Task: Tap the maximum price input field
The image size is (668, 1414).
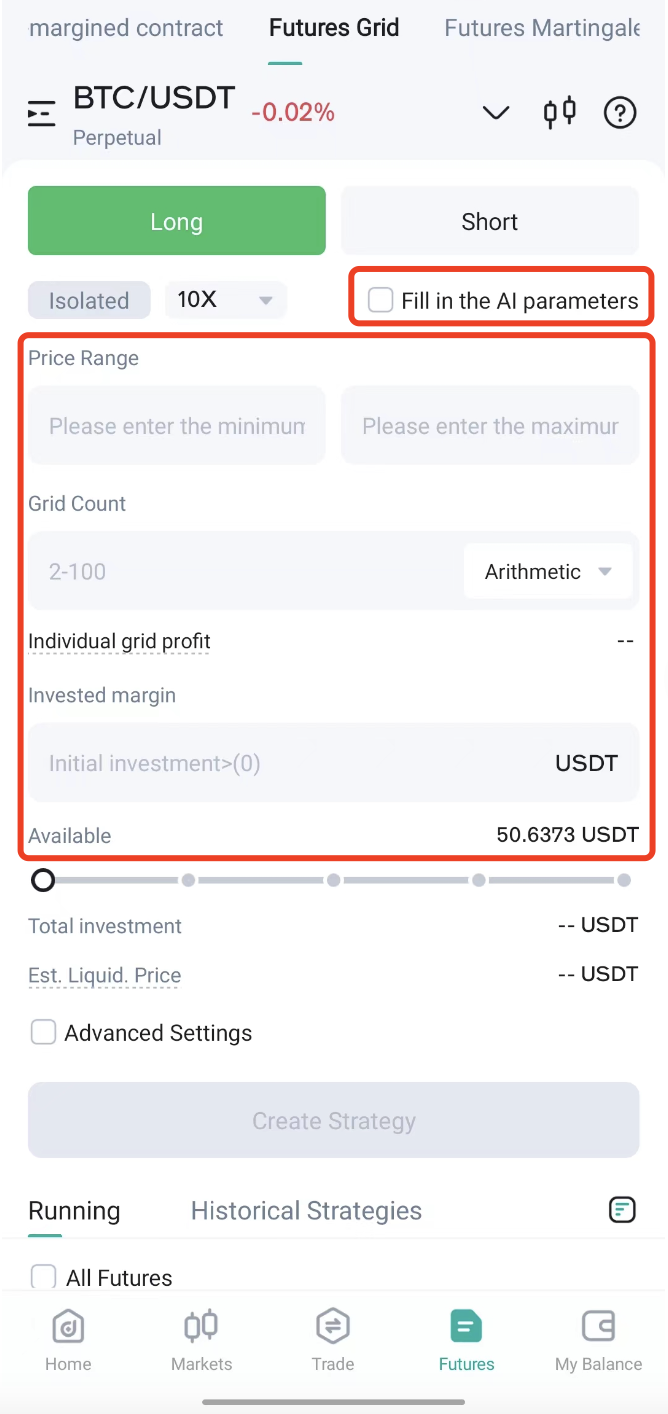Action: tap(490, 426)
